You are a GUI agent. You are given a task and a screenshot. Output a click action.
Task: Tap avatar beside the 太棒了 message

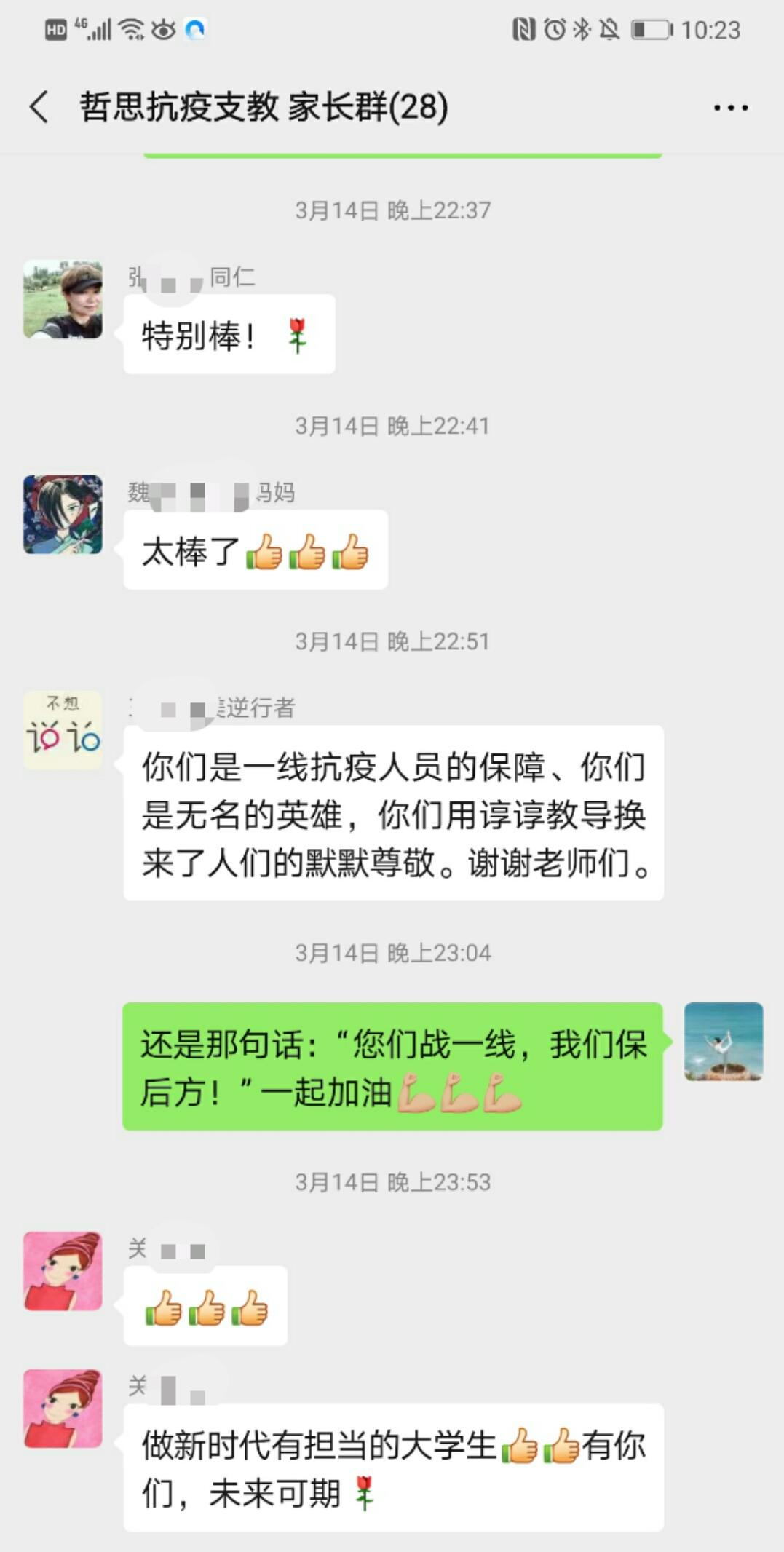(63, 515)
